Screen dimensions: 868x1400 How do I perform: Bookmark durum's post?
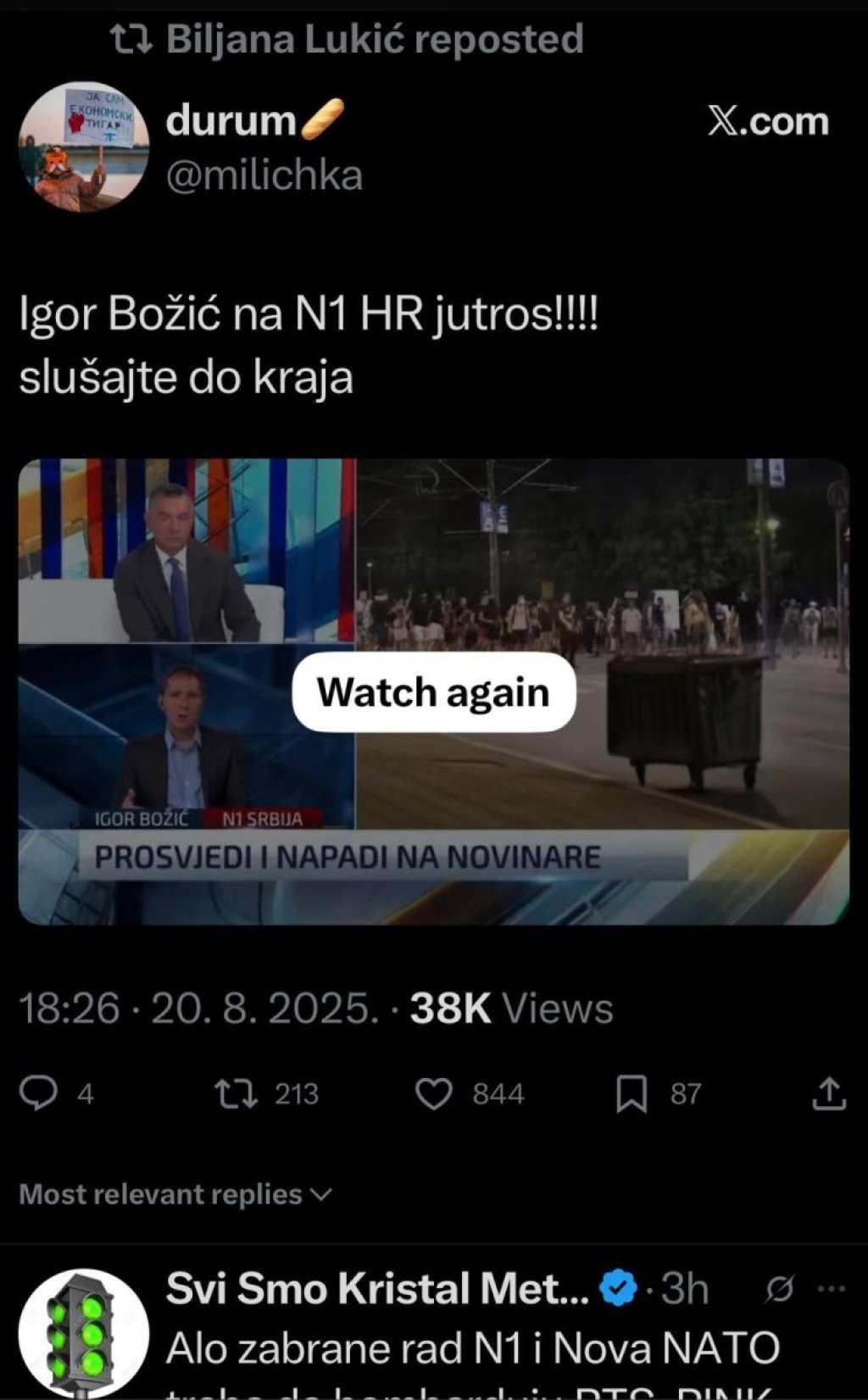click(631, 1093)
